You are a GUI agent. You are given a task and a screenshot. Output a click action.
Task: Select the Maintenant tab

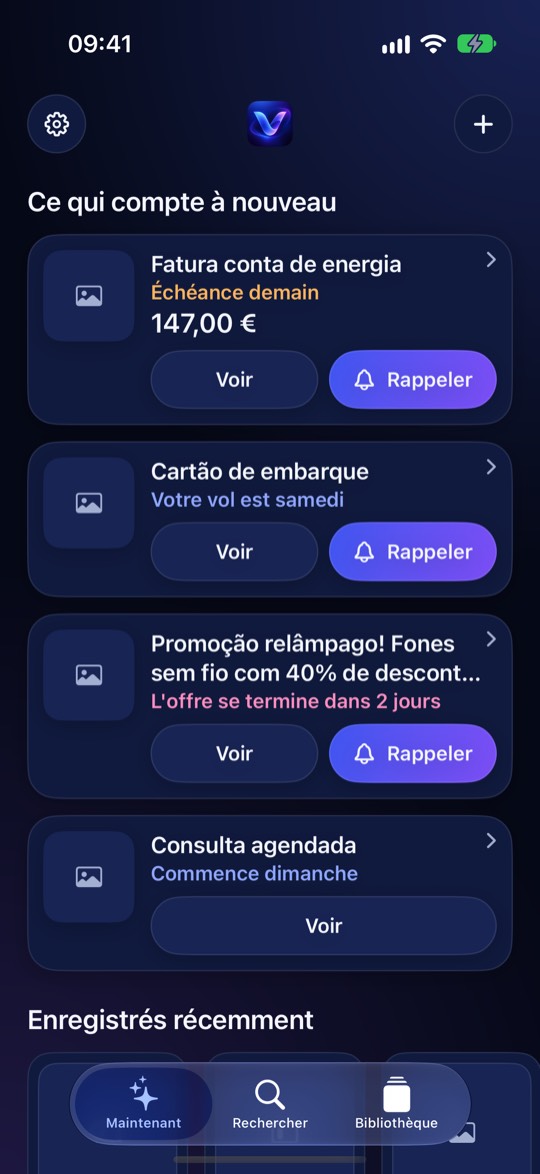point(143,1104)
